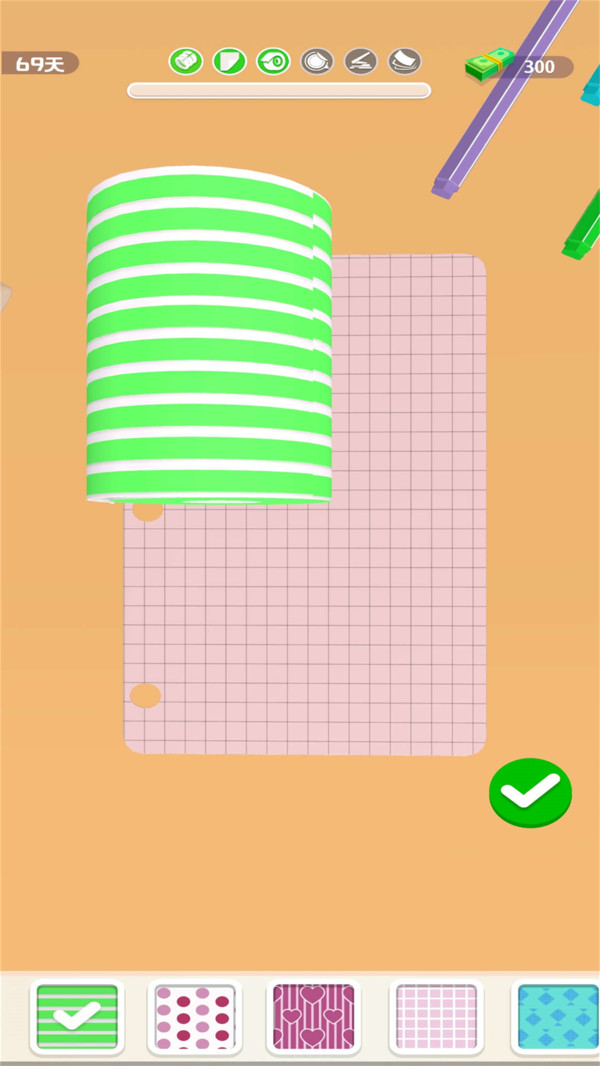Select the green striped paper pattern
The height and width of the screenshot is (1066, 600).
point(77,1017)
